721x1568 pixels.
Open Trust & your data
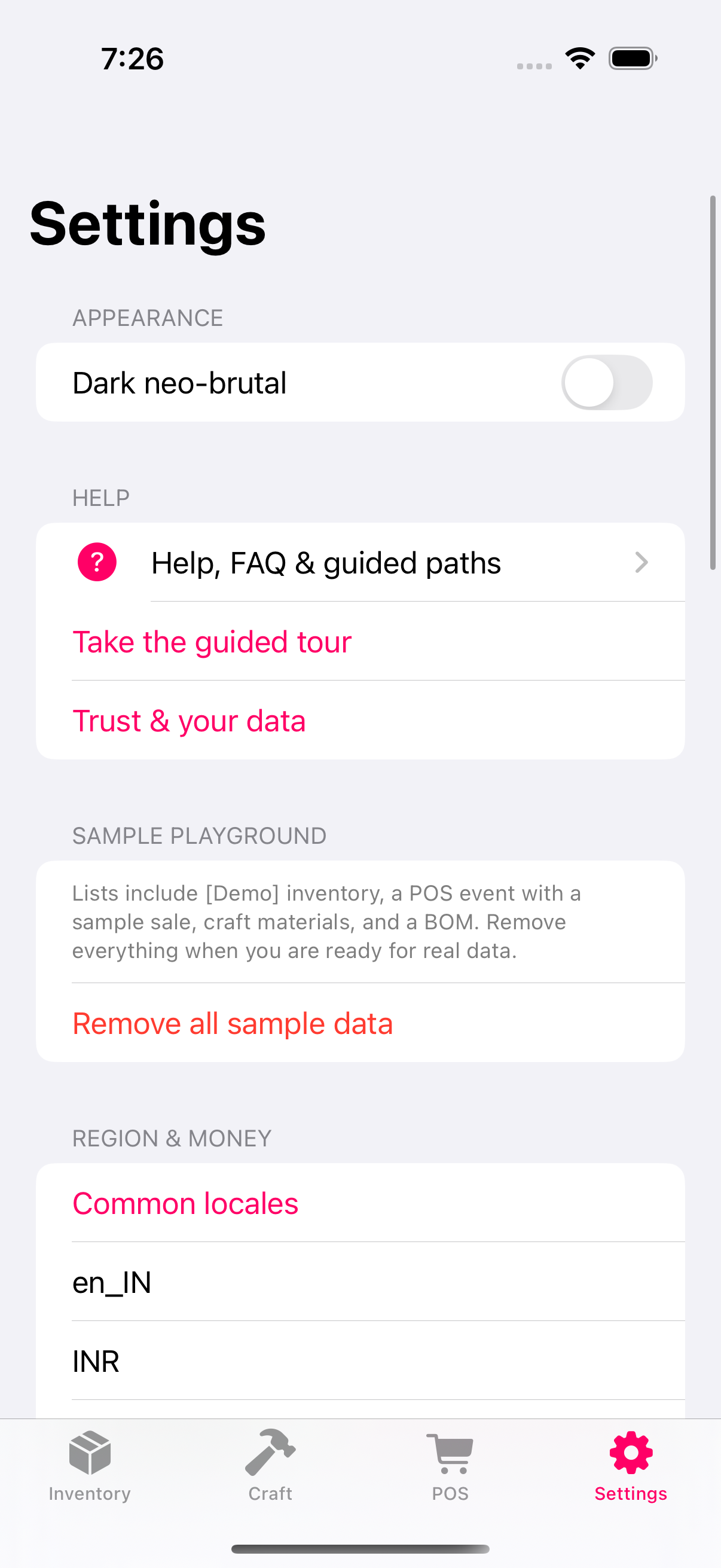[x=188, y=721]
